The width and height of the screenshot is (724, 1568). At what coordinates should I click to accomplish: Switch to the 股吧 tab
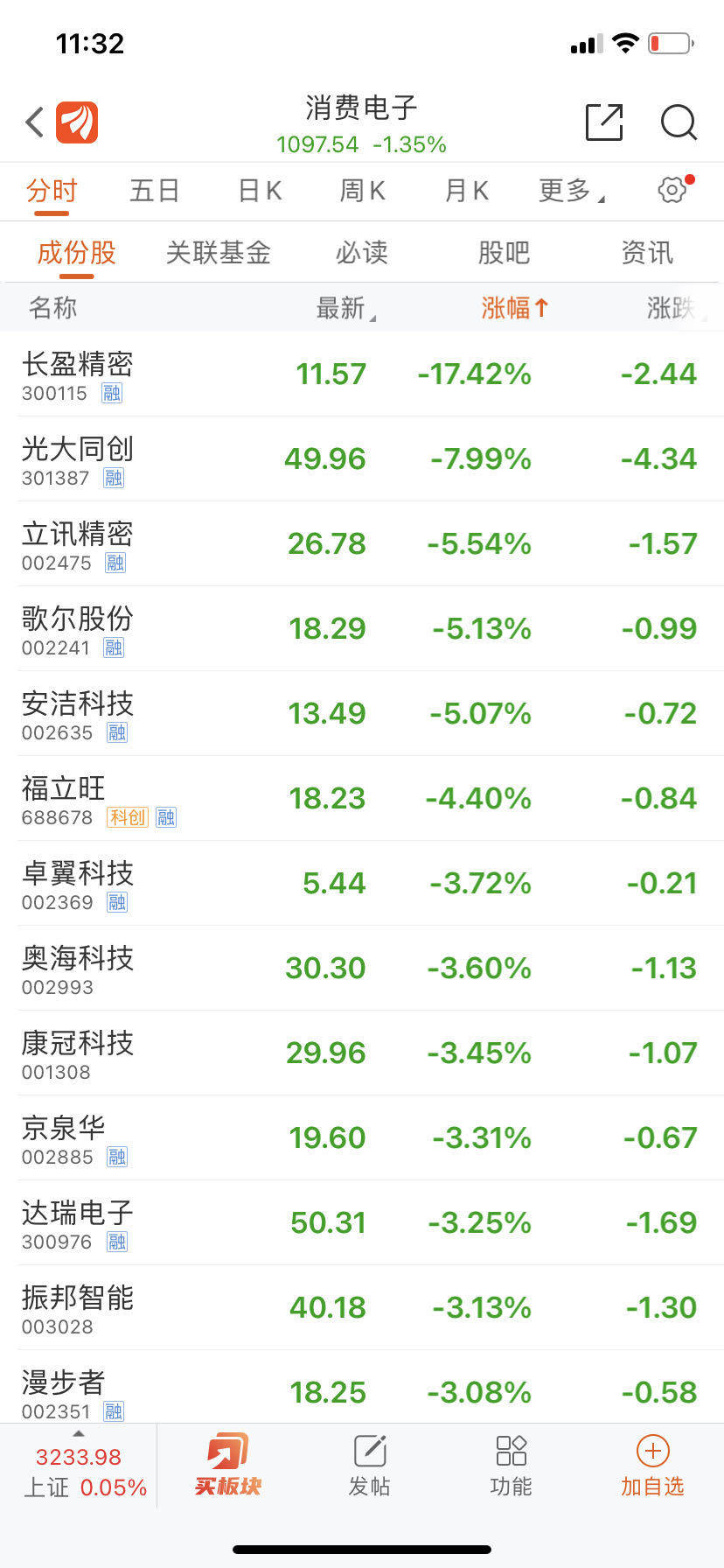[x=503, y=252]
